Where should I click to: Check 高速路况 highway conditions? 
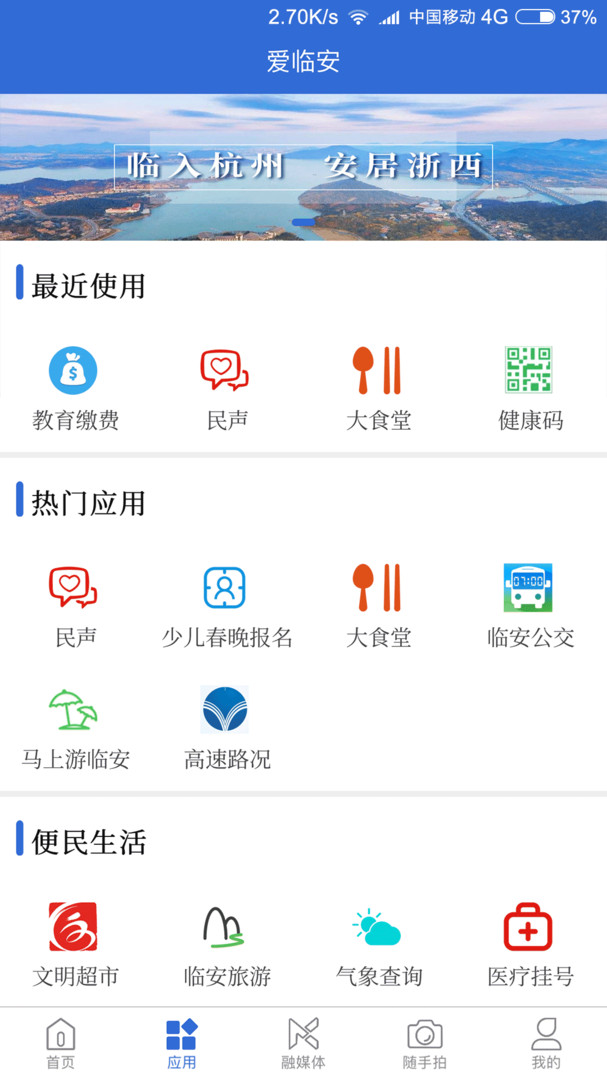(227, 729)
